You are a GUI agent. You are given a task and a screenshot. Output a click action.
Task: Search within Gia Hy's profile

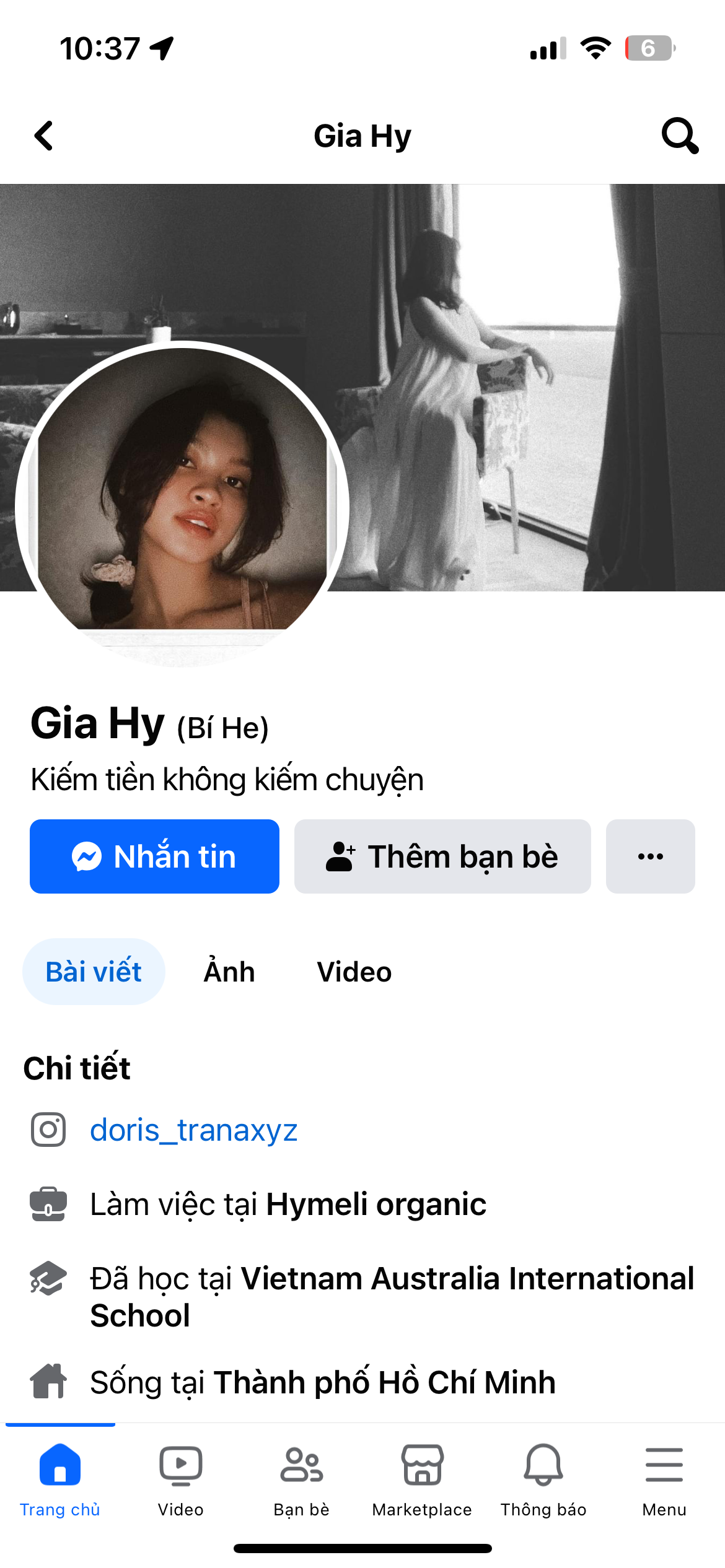(679, 136)
